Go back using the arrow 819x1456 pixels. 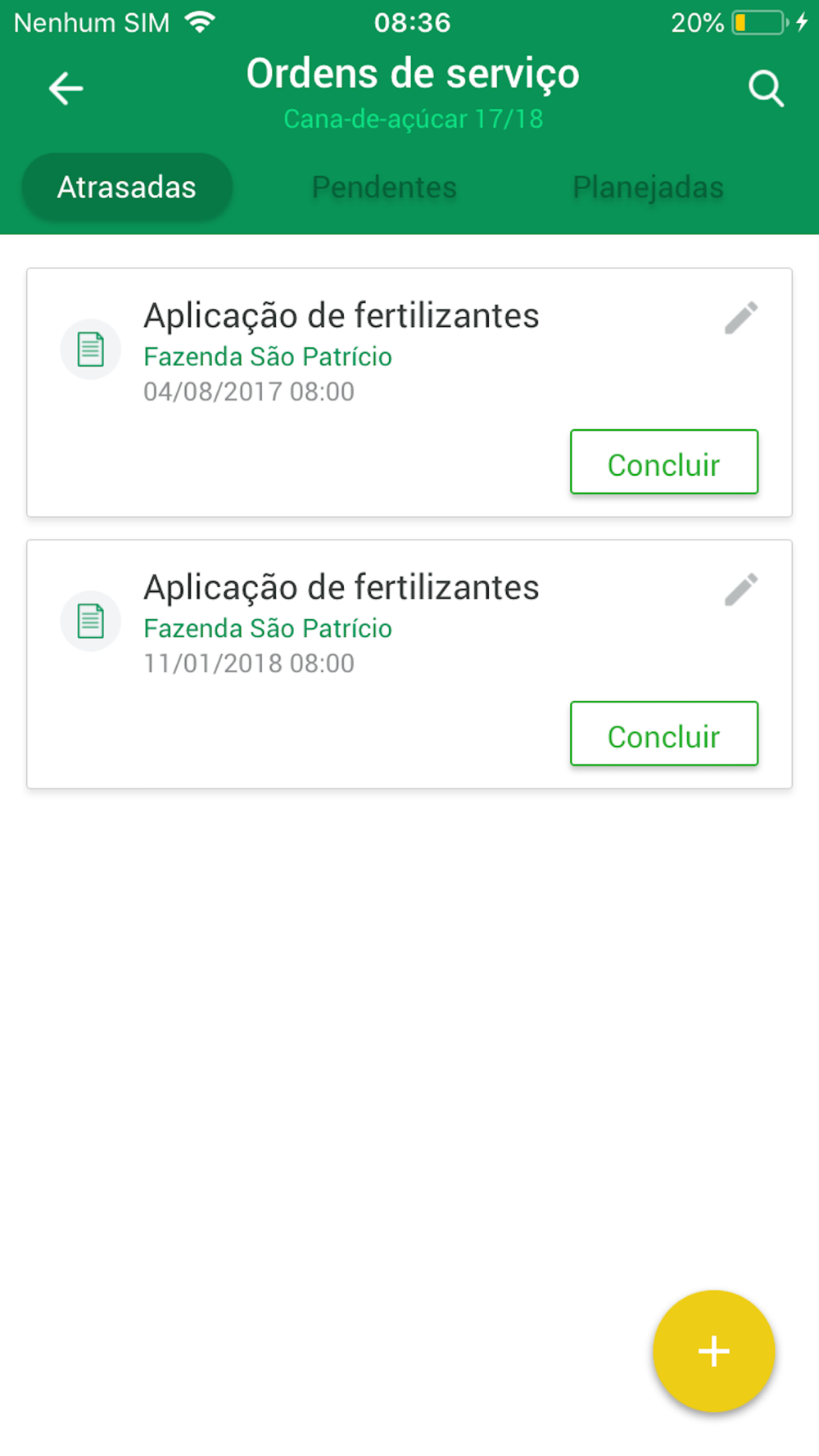pyautogui.click(x=66, y=88)
